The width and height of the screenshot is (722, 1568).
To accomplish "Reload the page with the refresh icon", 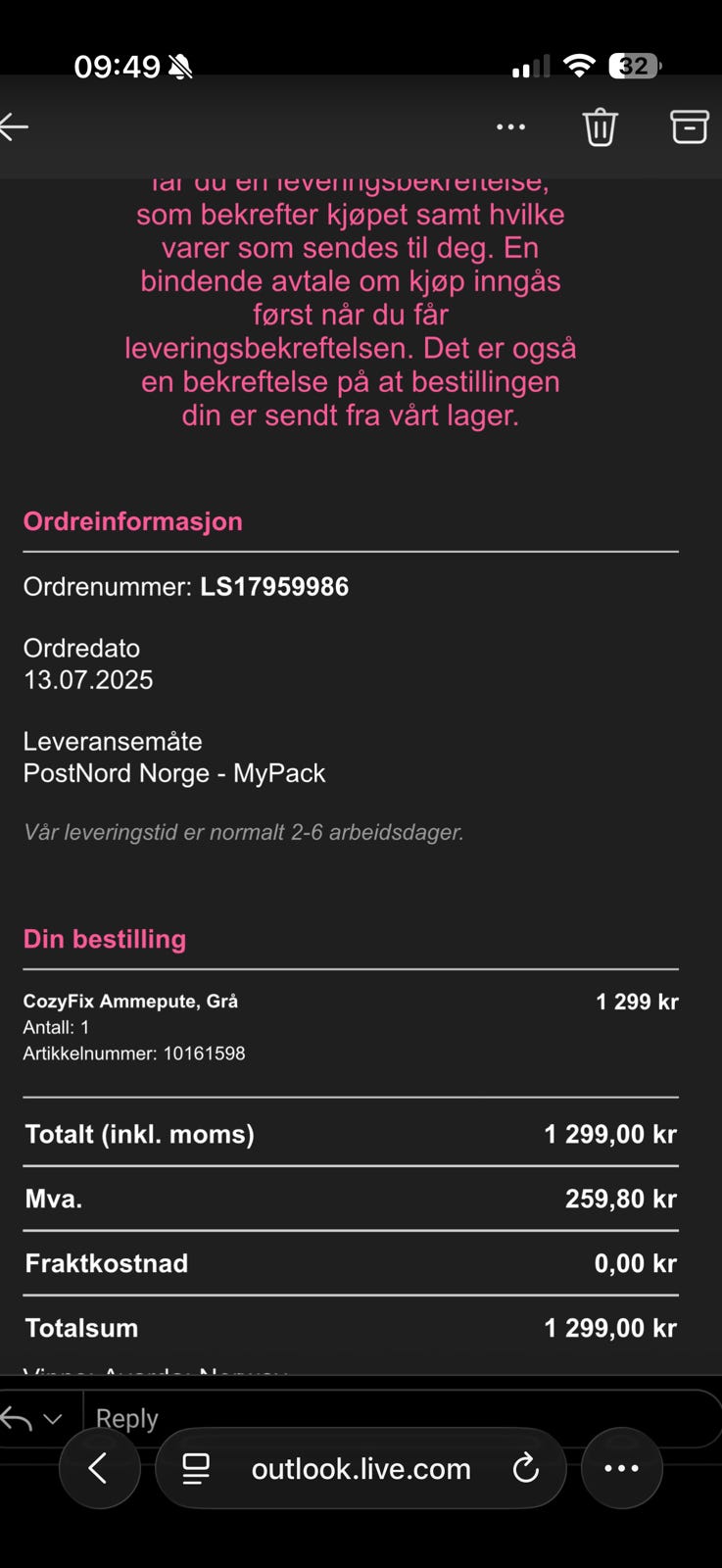I will click(527, 1467).
